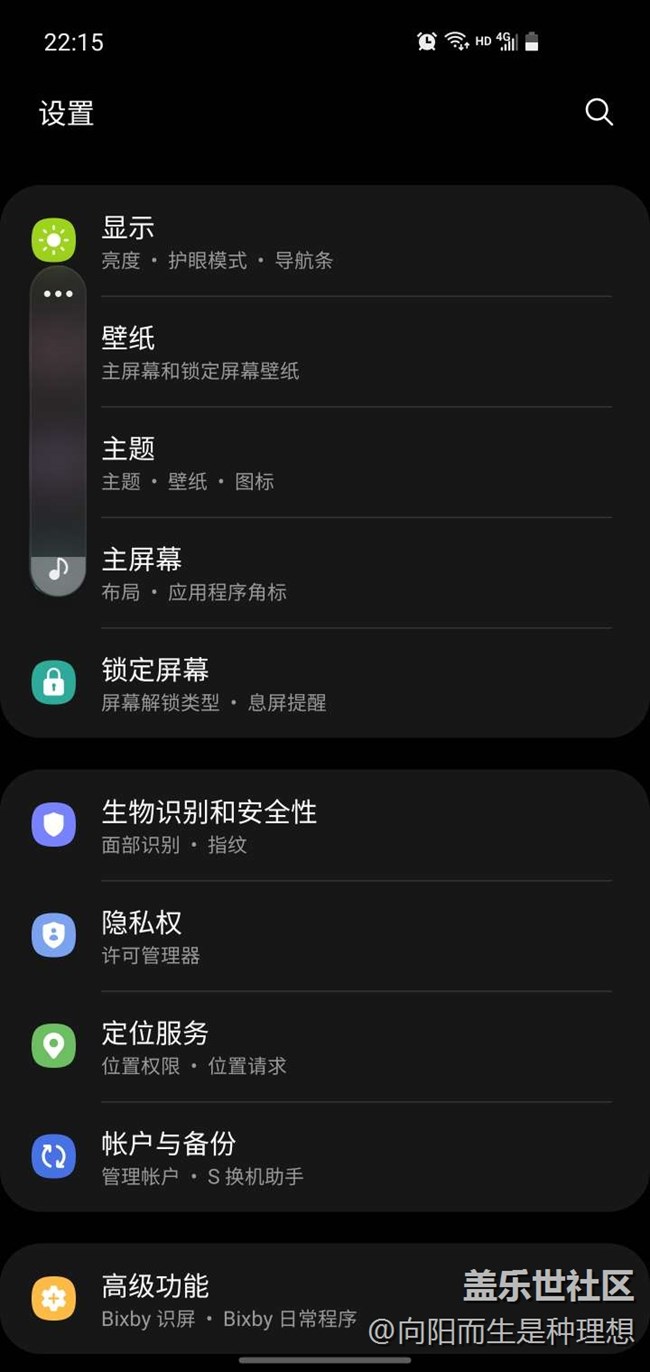Open the 隐私权 privacy row
Viewport: 650px width, 1372px height.
click(x=325, y=936)
